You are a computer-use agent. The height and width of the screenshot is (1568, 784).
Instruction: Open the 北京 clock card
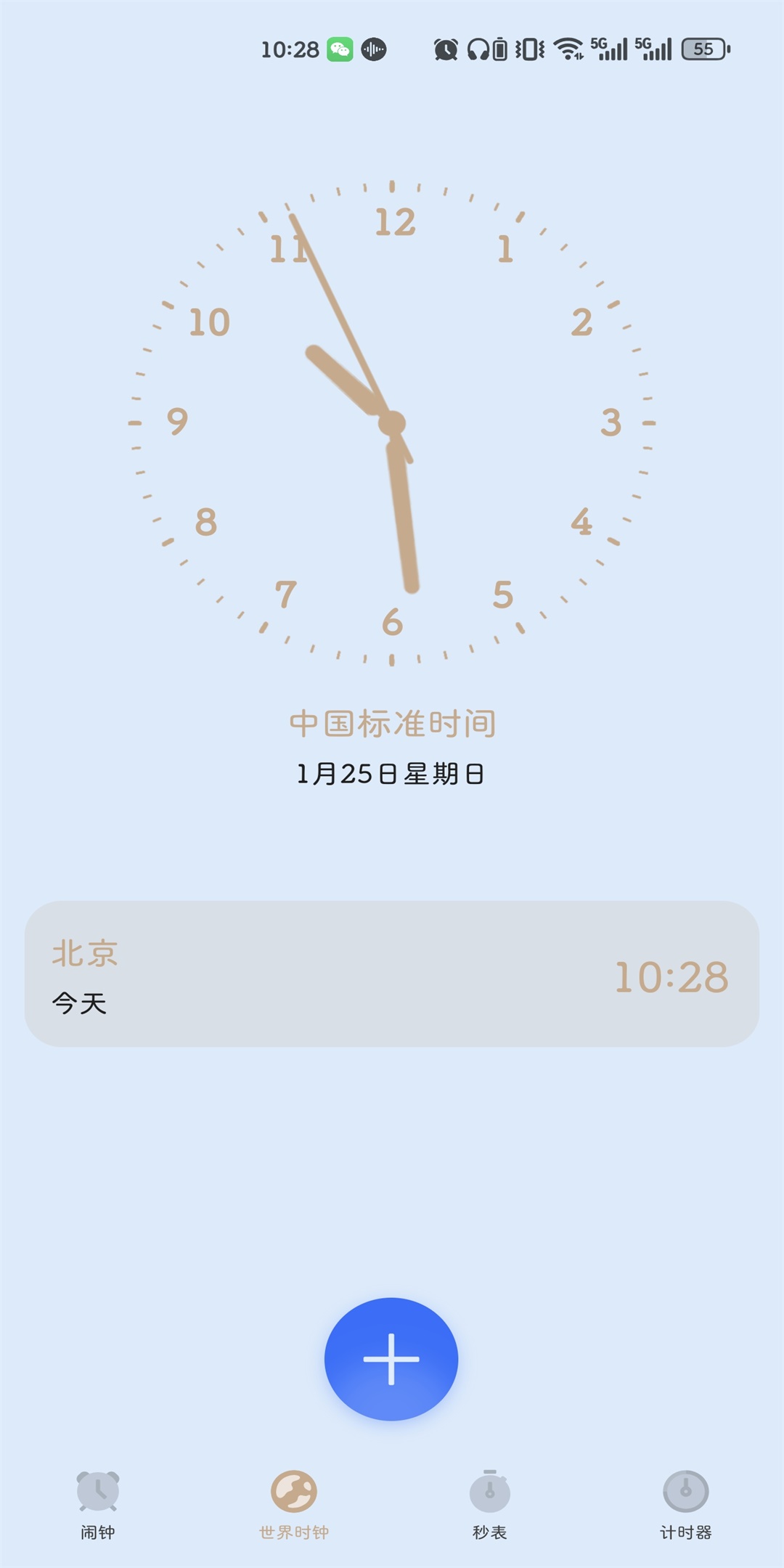[x=392, y=973]
